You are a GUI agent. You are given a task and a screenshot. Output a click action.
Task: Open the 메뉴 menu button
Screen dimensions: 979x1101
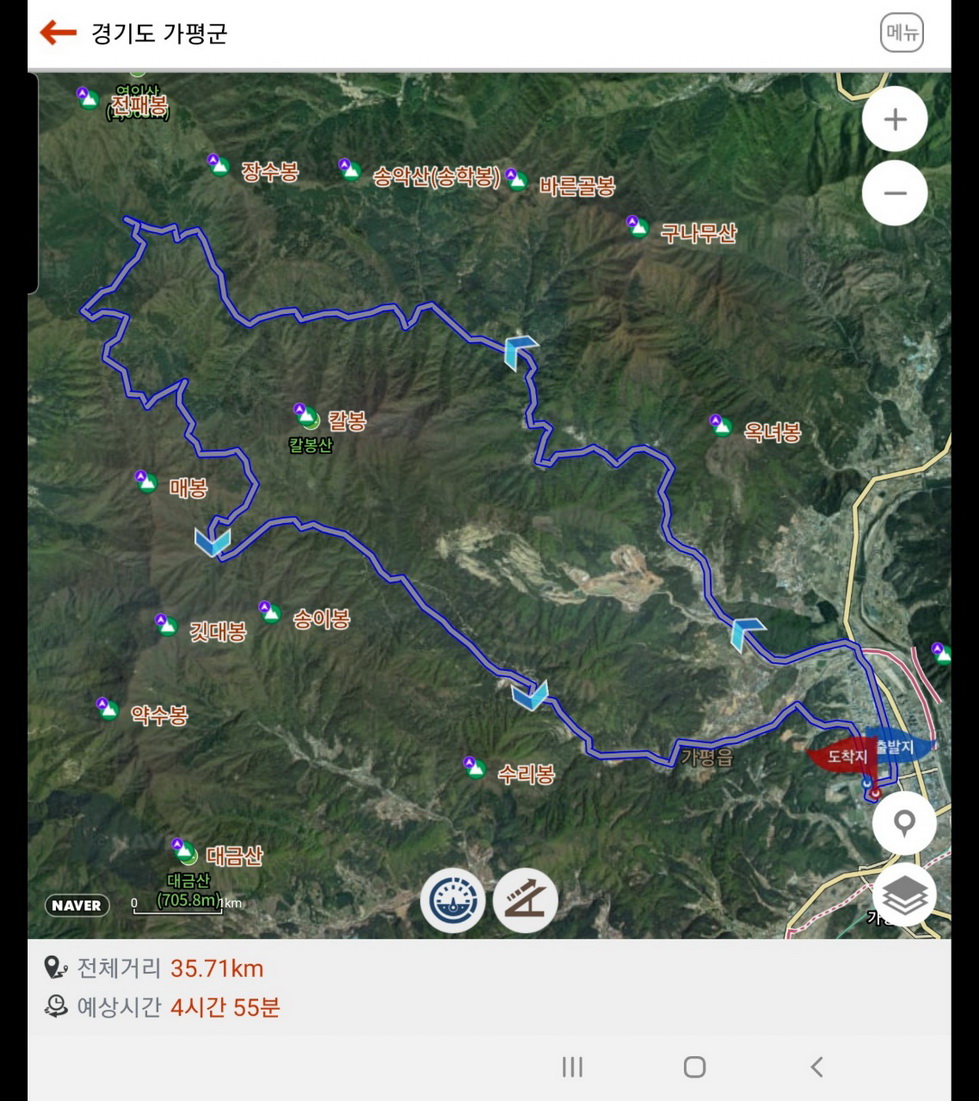pos(901,33)
